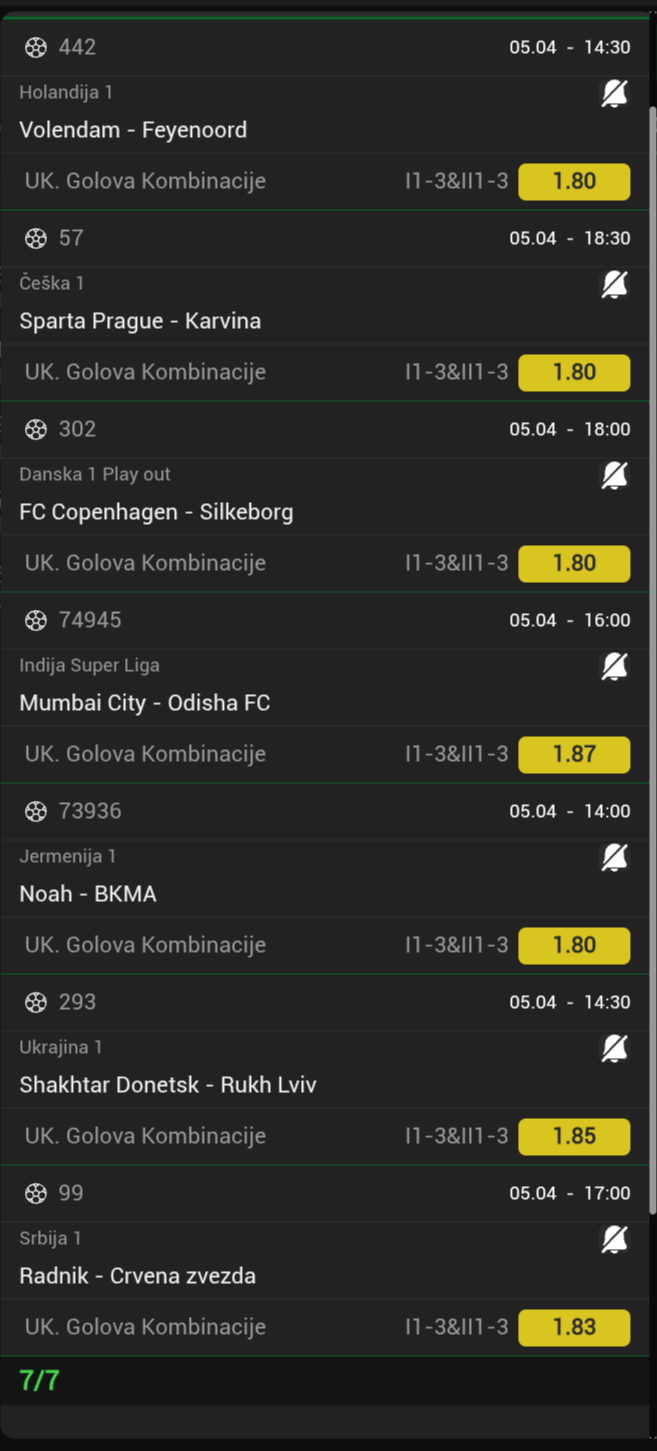Tap 1.80 odds for FC Copenhagen - Silkeborg
This screenshot has height=1451, width=657.
pyautogui.click(x=574, y=564)
